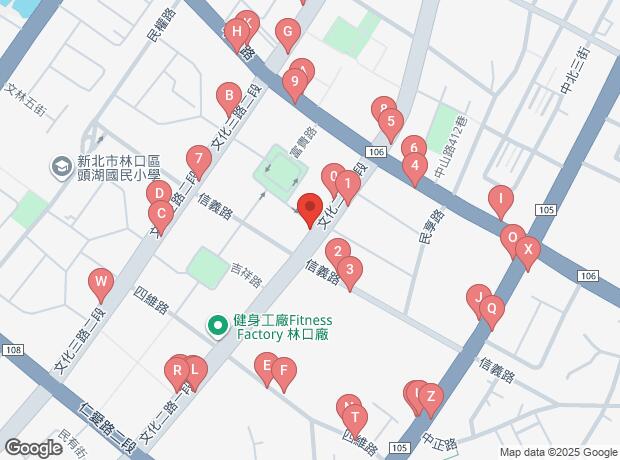Image resolution: width=620 pixels, height=460 pixels.
Task: Select the marker labeled H
Action: pyautogui.click(x=236, y=36)
